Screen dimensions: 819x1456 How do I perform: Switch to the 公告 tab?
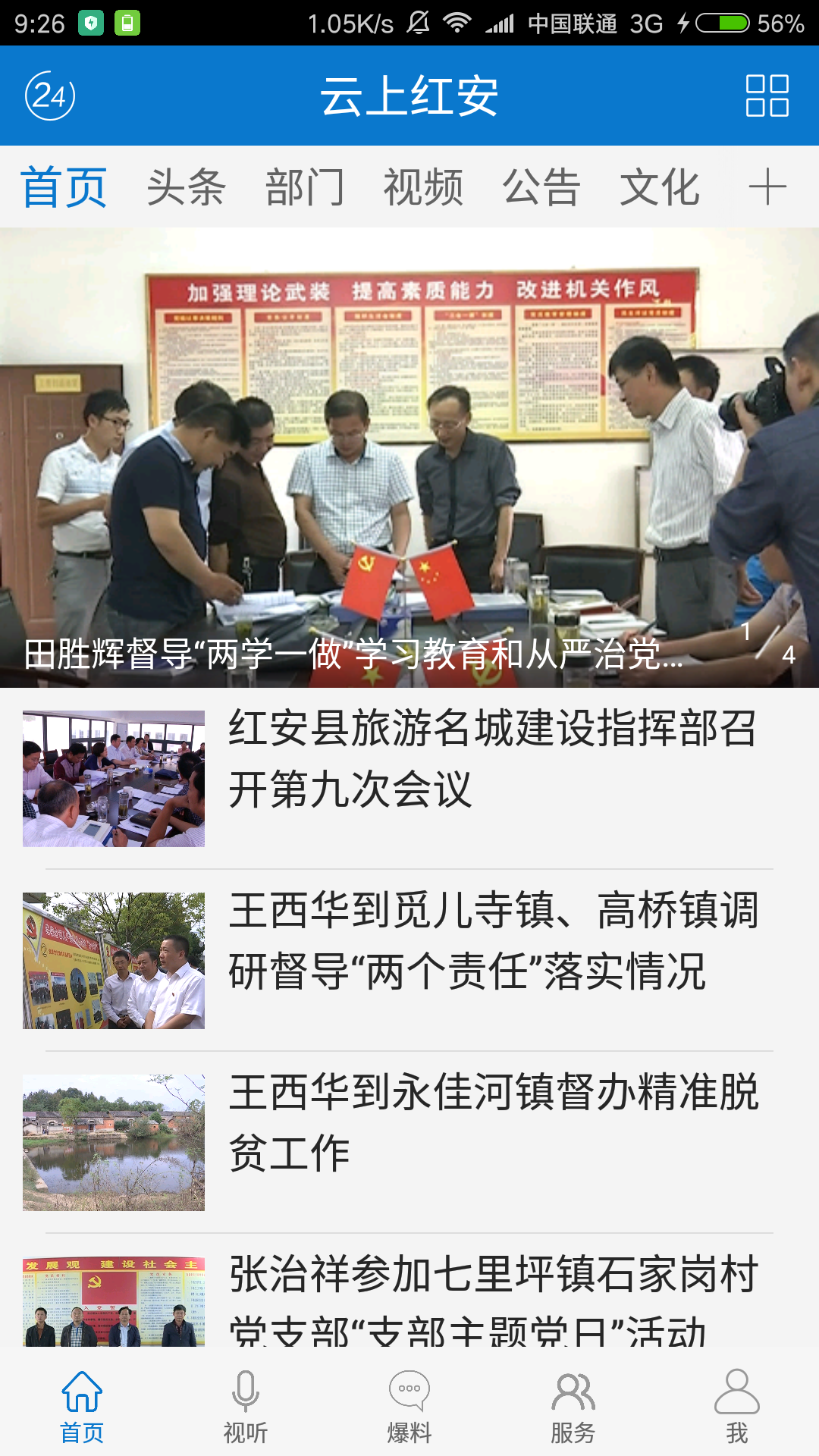pos(541,187)
